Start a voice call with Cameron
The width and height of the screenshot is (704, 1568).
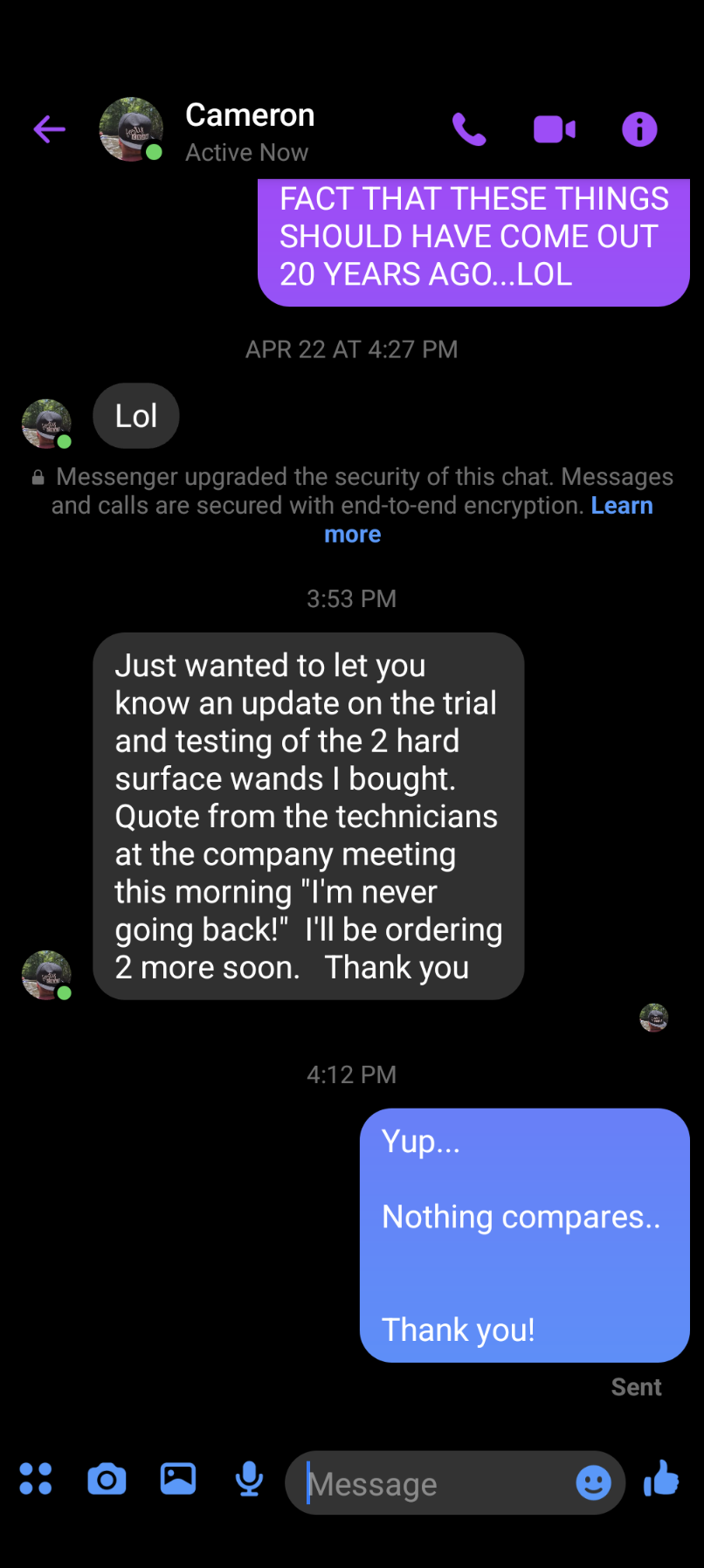click(469, 129)
